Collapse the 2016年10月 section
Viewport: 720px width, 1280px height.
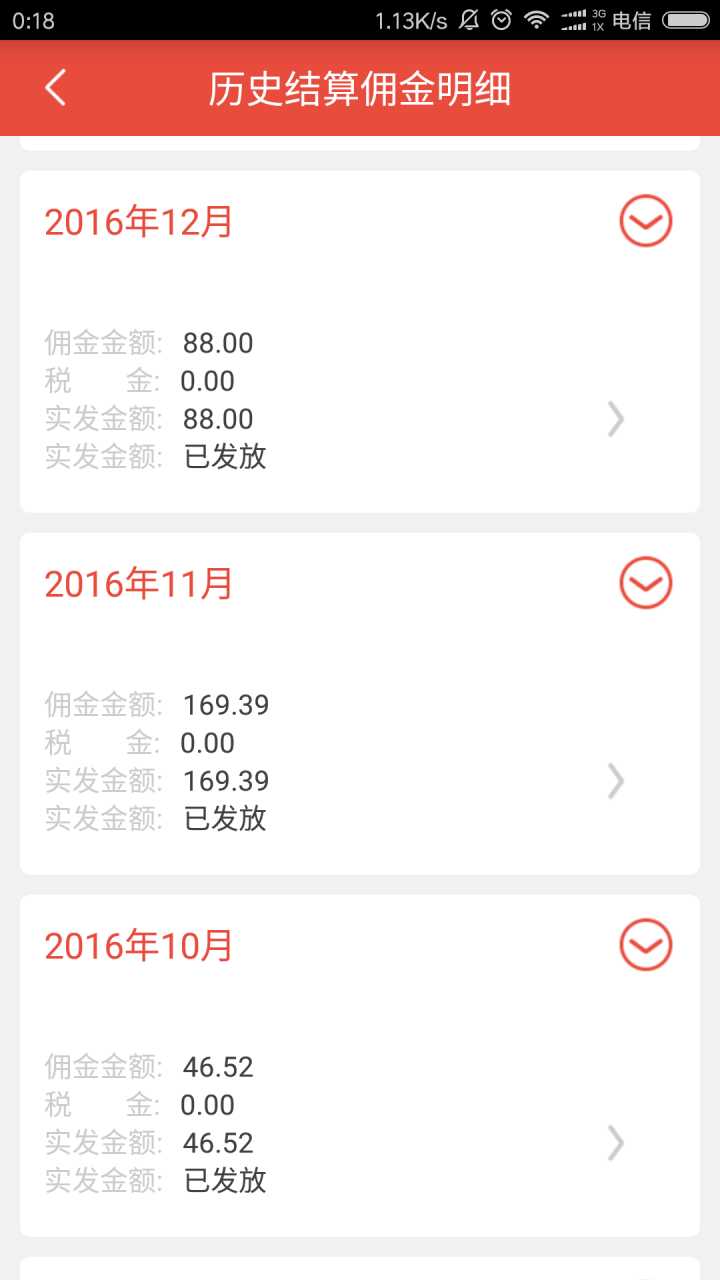click(645, 946)
